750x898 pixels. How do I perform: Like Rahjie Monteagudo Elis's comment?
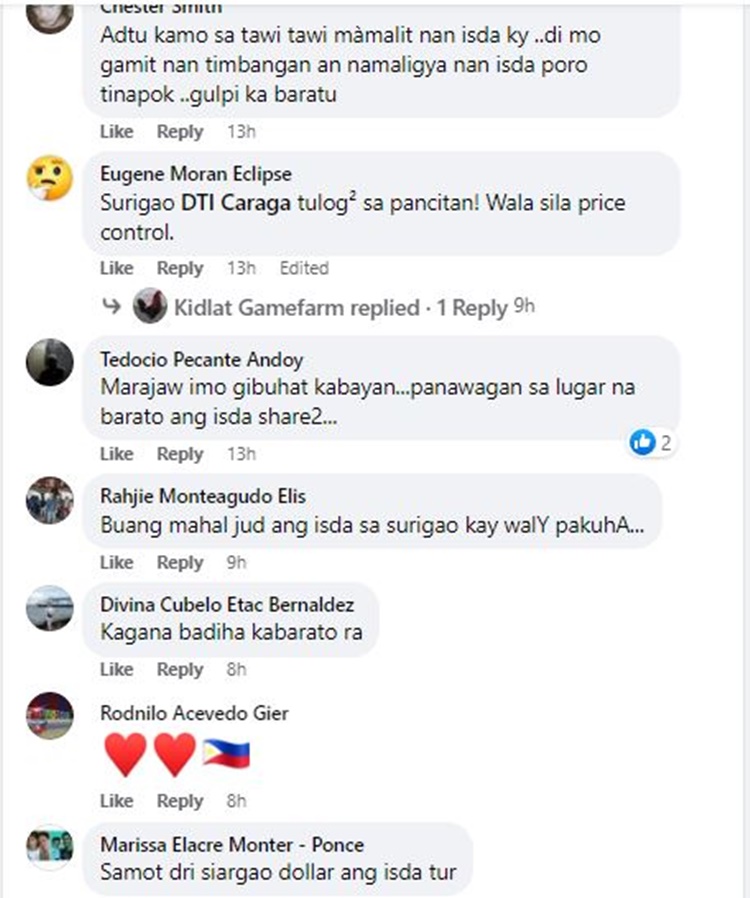116,563
